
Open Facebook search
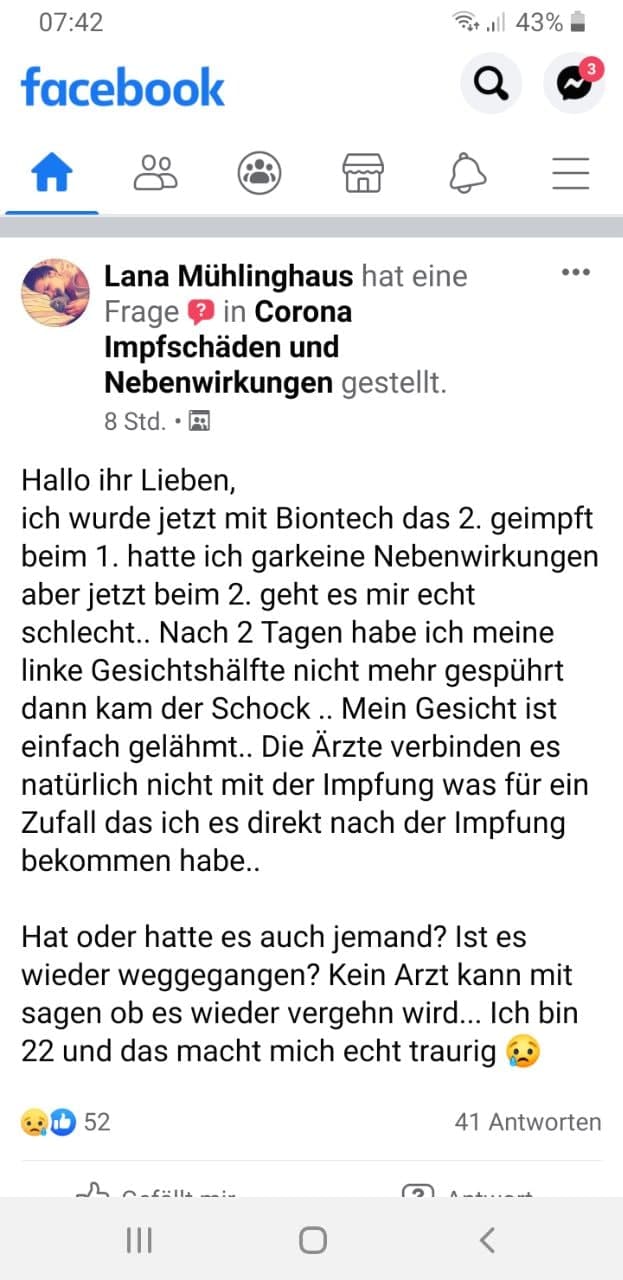tap(490, 84)
